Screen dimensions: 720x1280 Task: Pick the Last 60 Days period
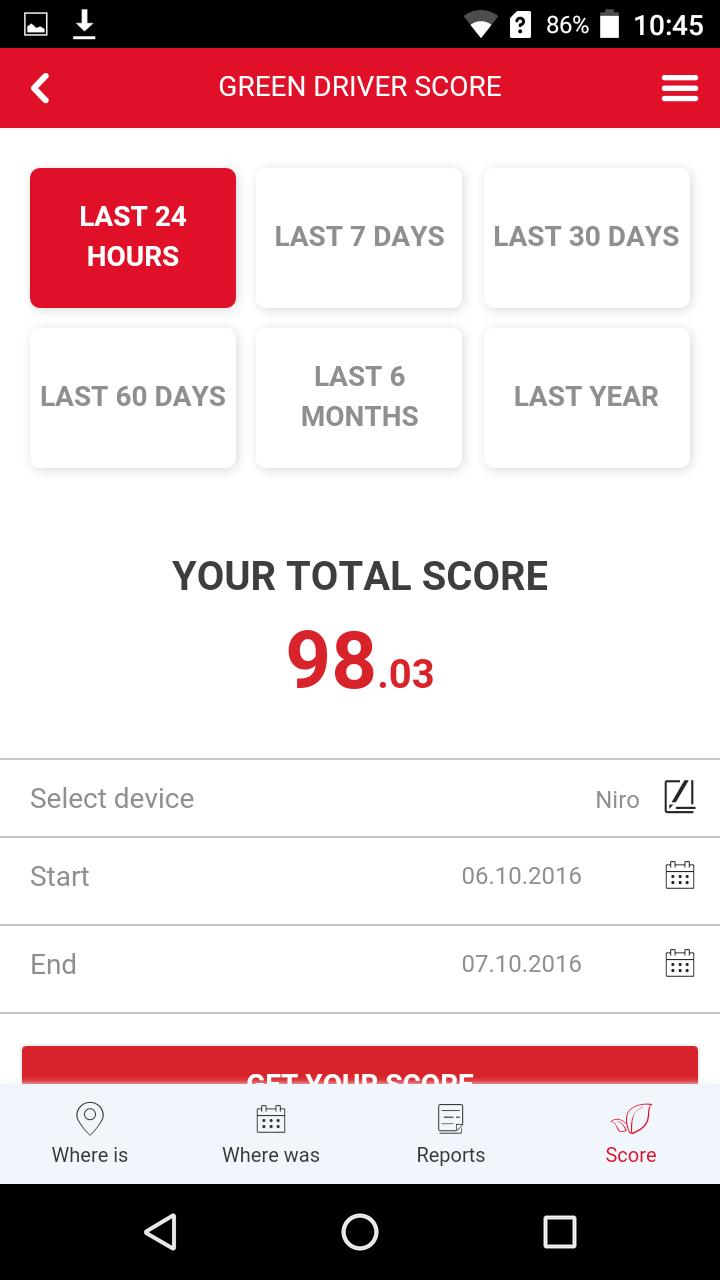coord(133,397)
